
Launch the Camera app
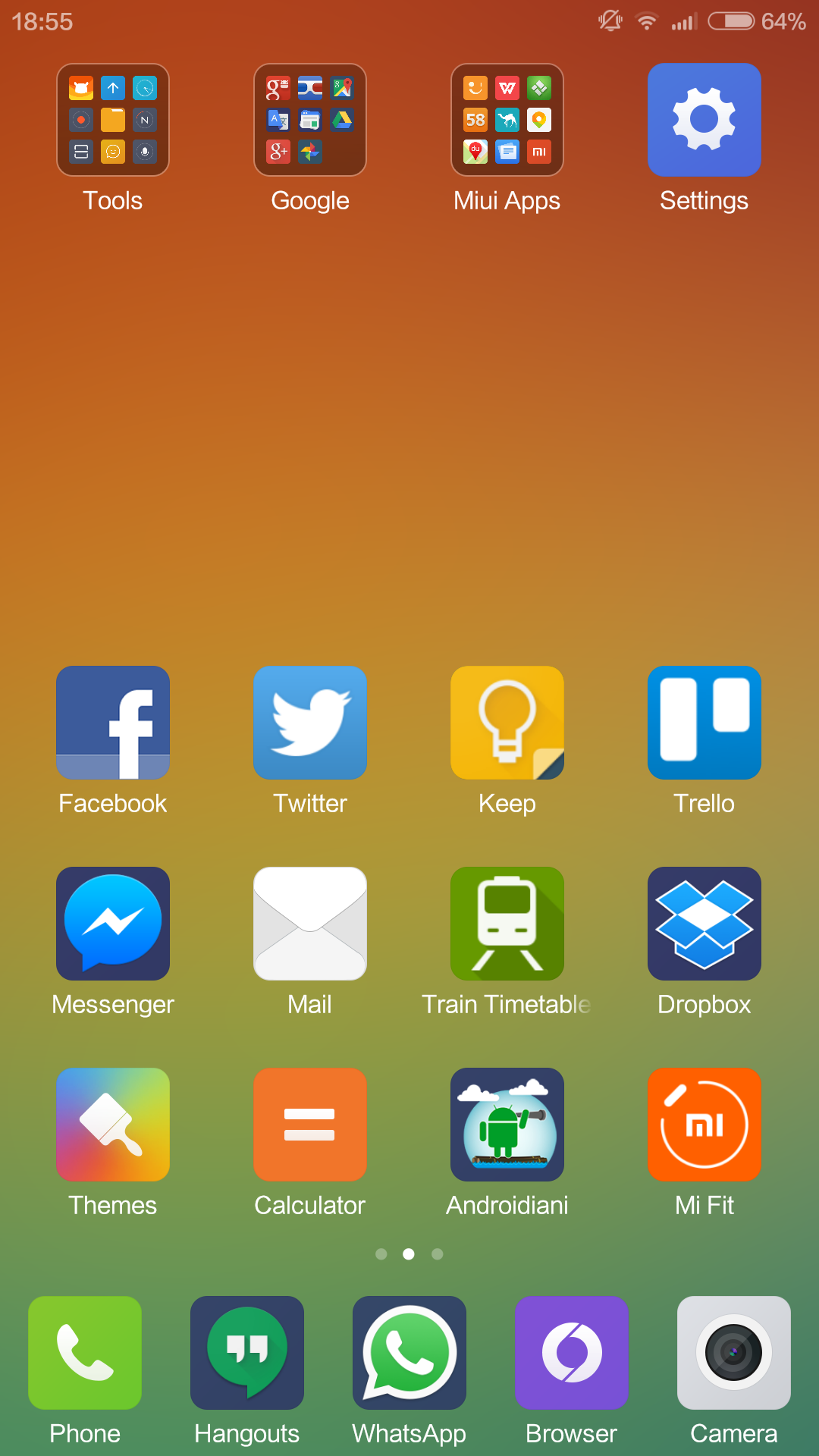pyautogui.click(x=734, y=1353)
